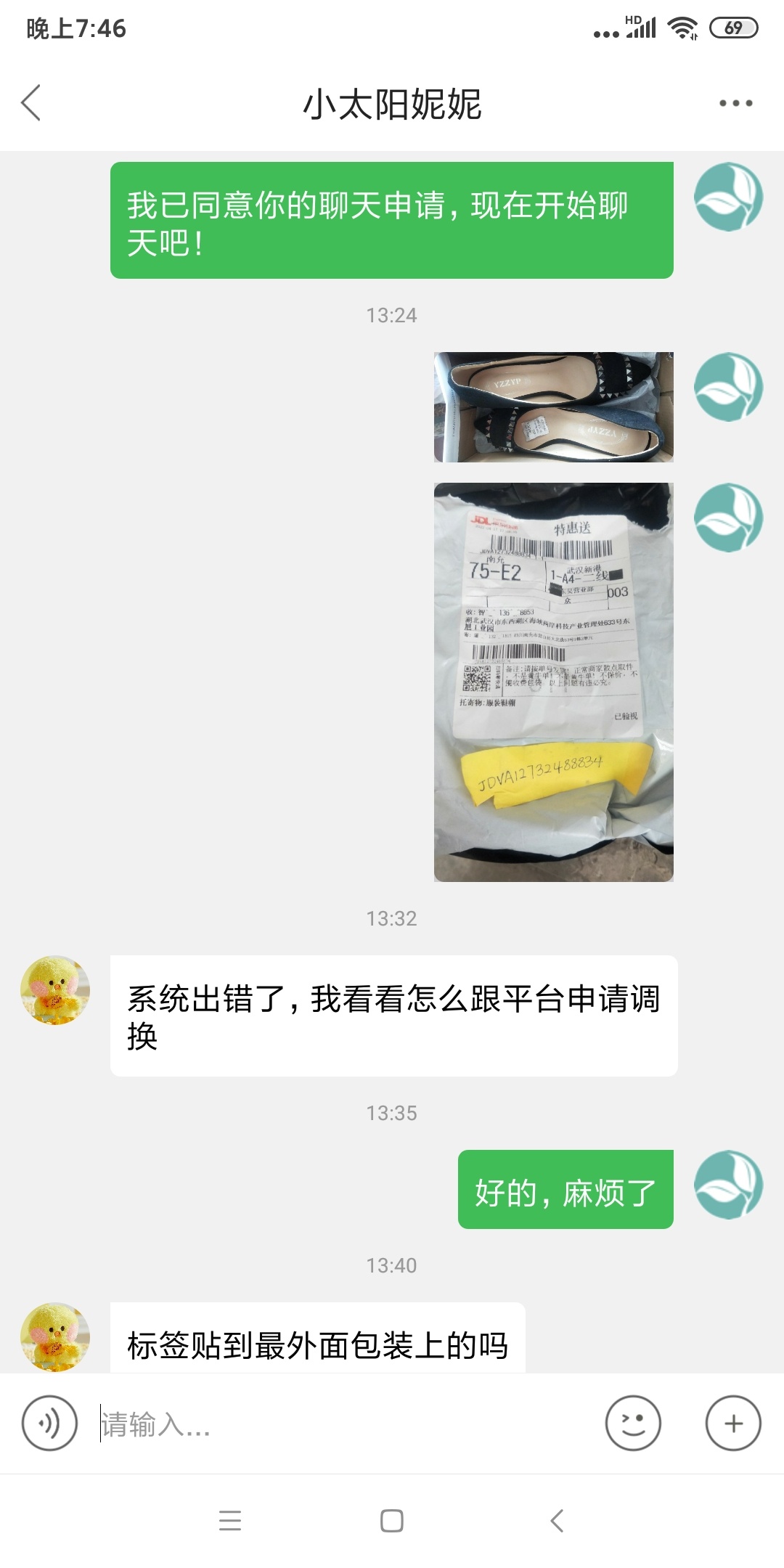Open the three-dot chat options menu

735,103
